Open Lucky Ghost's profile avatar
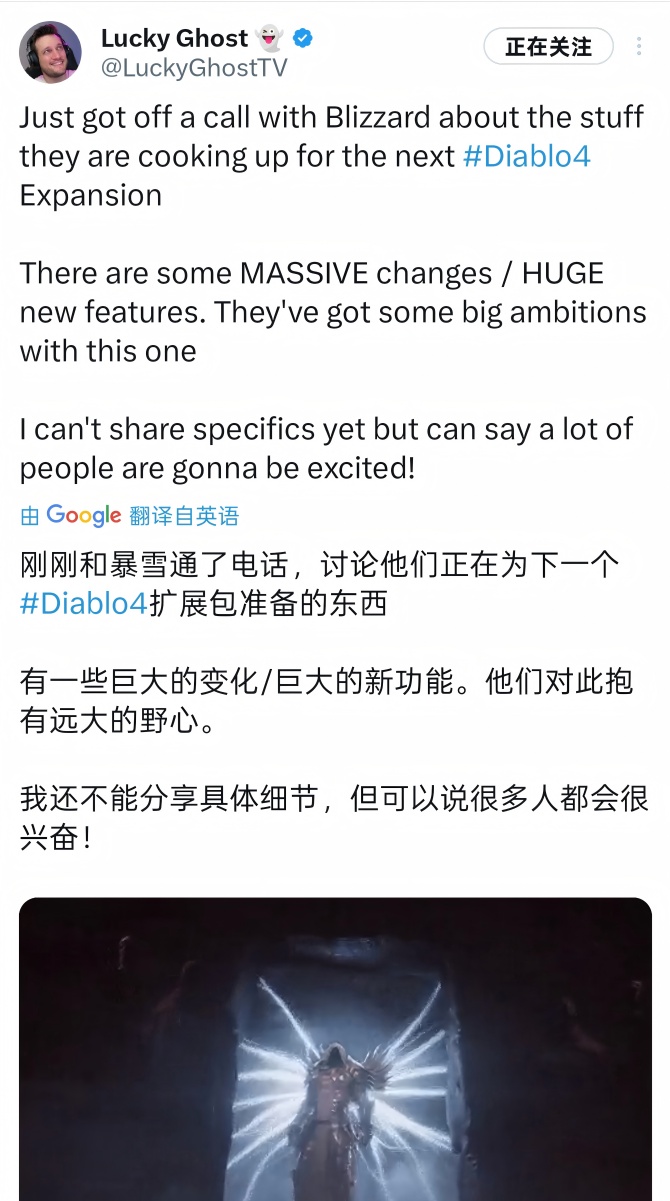Image resolution: width=670 pixels, height=1201 pixels. pos(50,52)
